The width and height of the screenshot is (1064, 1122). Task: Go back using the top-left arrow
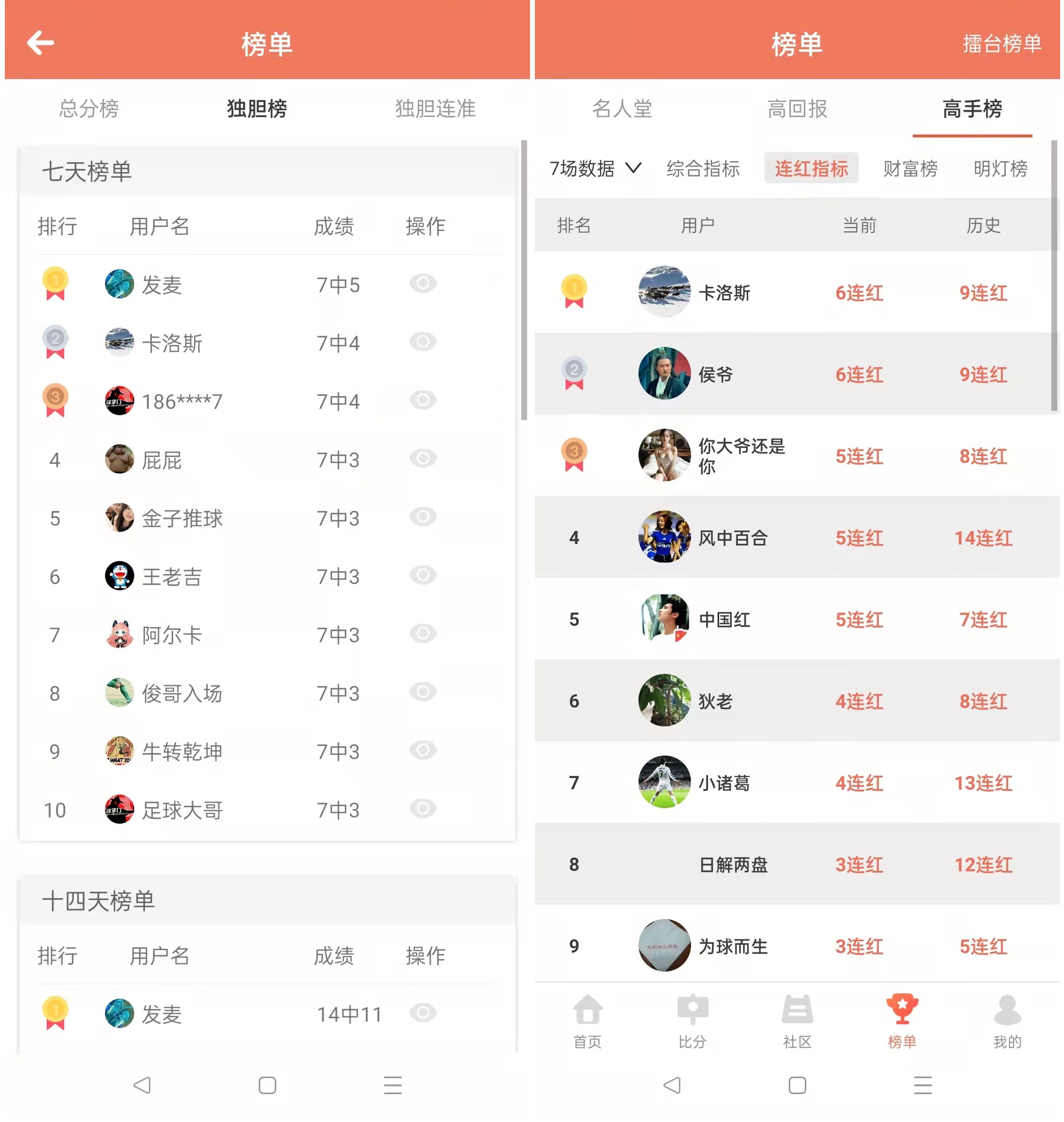(x=40, y=43)
